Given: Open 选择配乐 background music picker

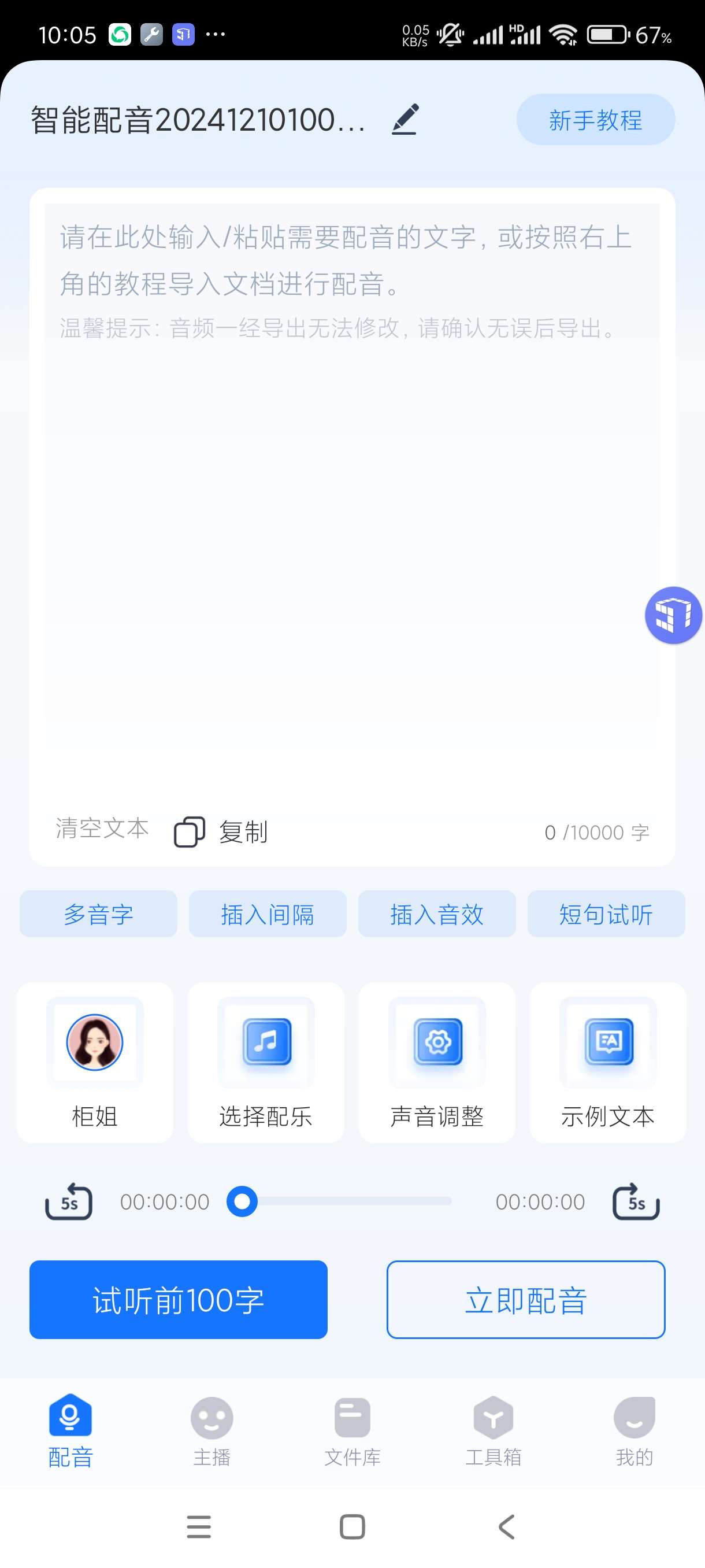Looking at the screenshot, I should click(x=266, y=1062).
